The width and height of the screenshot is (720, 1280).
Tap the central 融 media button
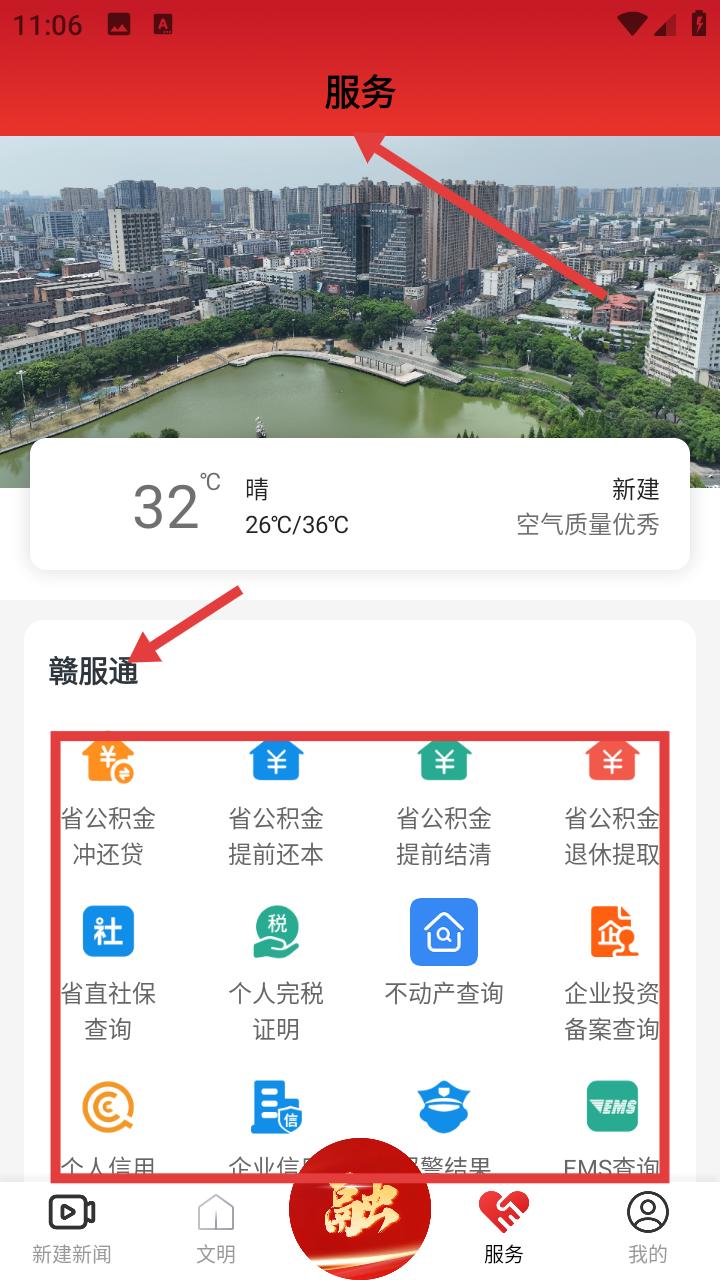360,1210
